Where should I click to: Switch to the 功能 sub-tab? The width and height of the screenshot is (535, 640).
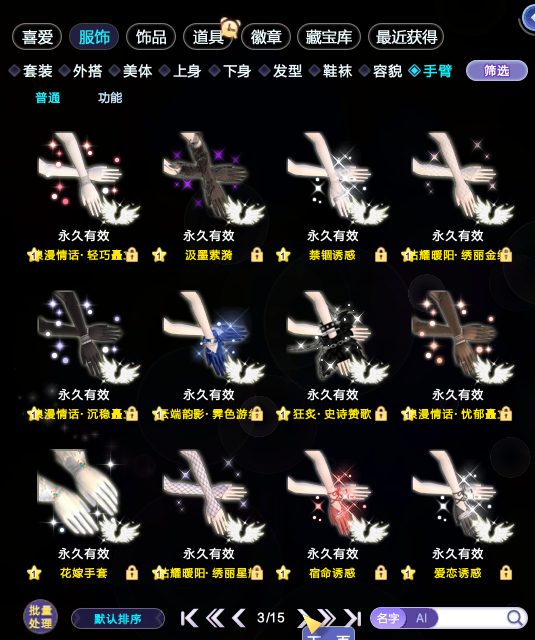pos(110,98)
